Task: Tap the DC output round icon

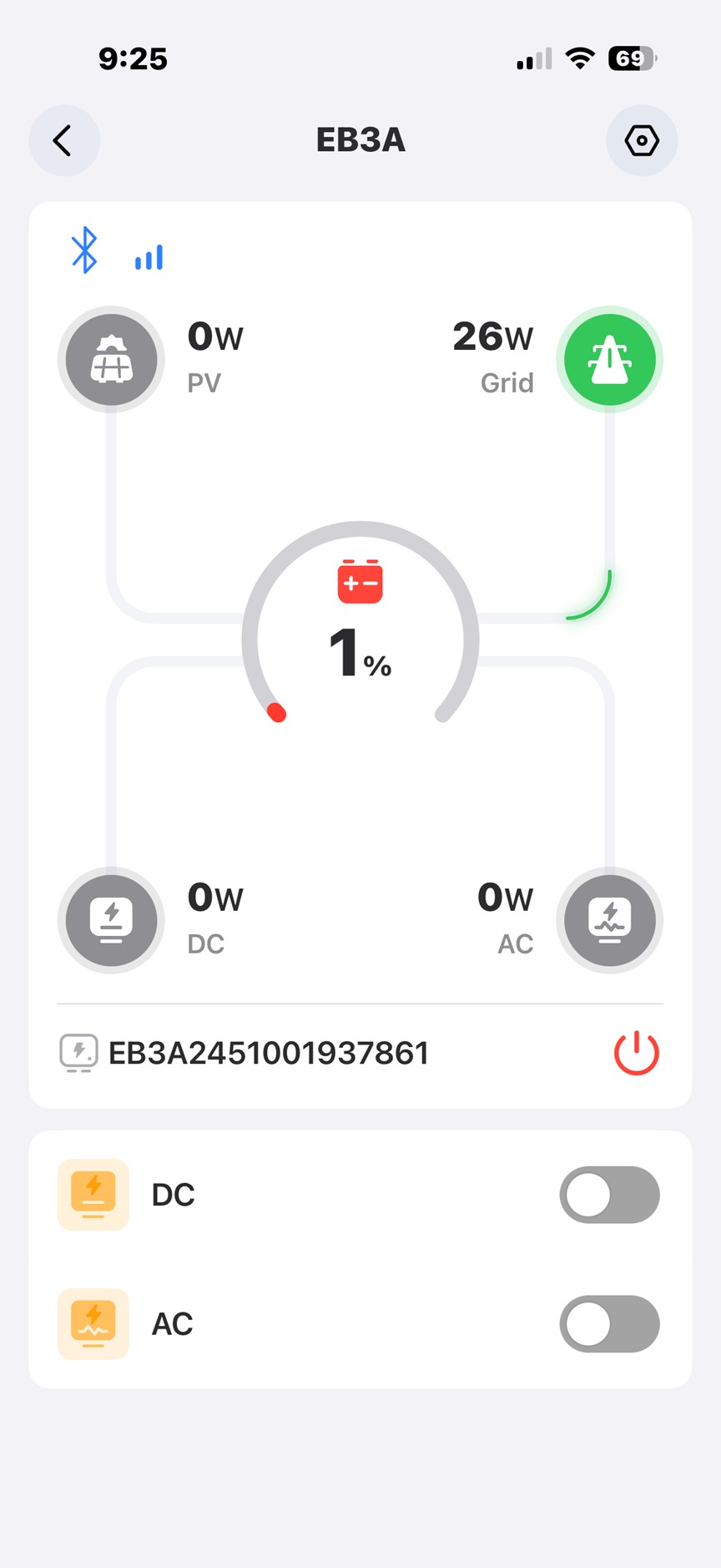Action: pos(111,920)
